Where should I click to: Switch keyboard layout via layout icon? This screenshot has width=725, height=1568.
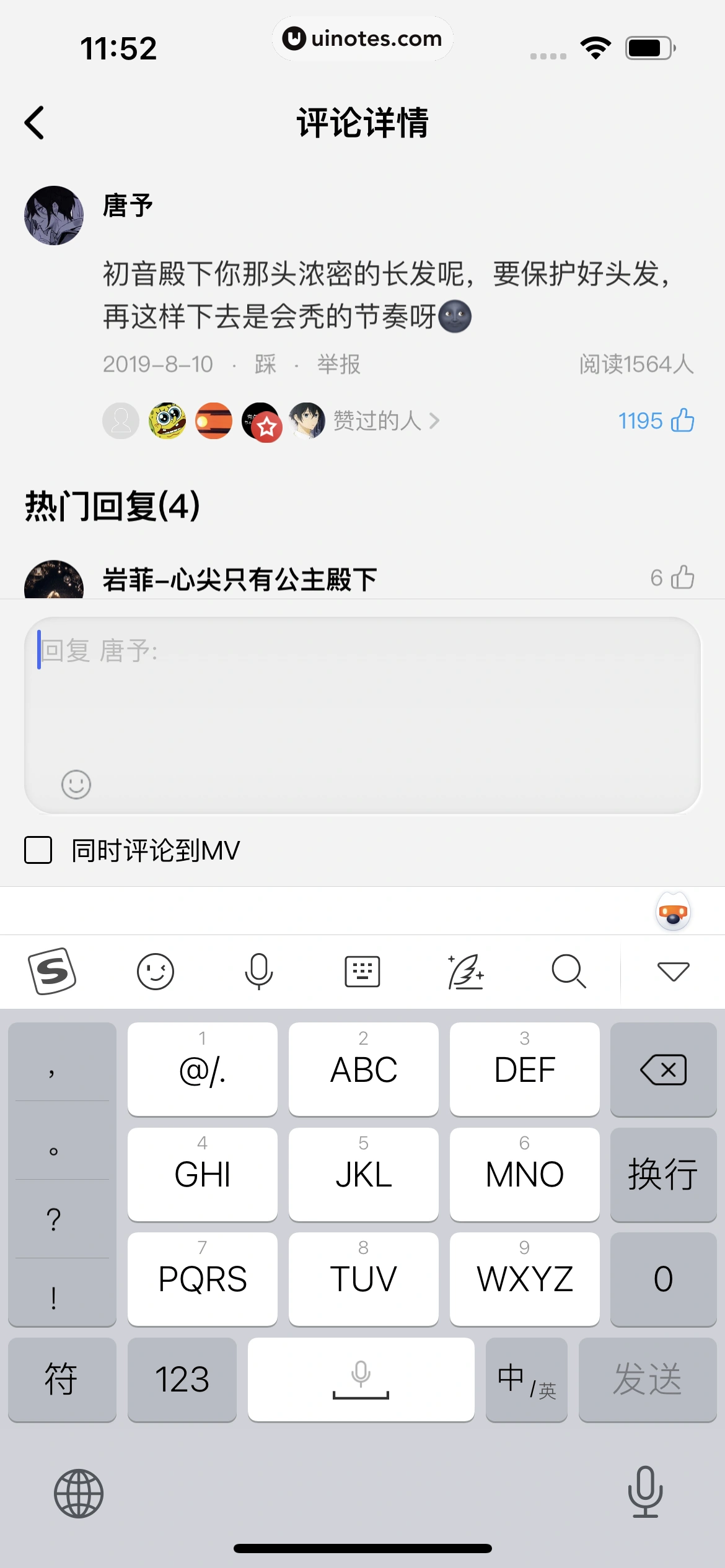[362, 970]
